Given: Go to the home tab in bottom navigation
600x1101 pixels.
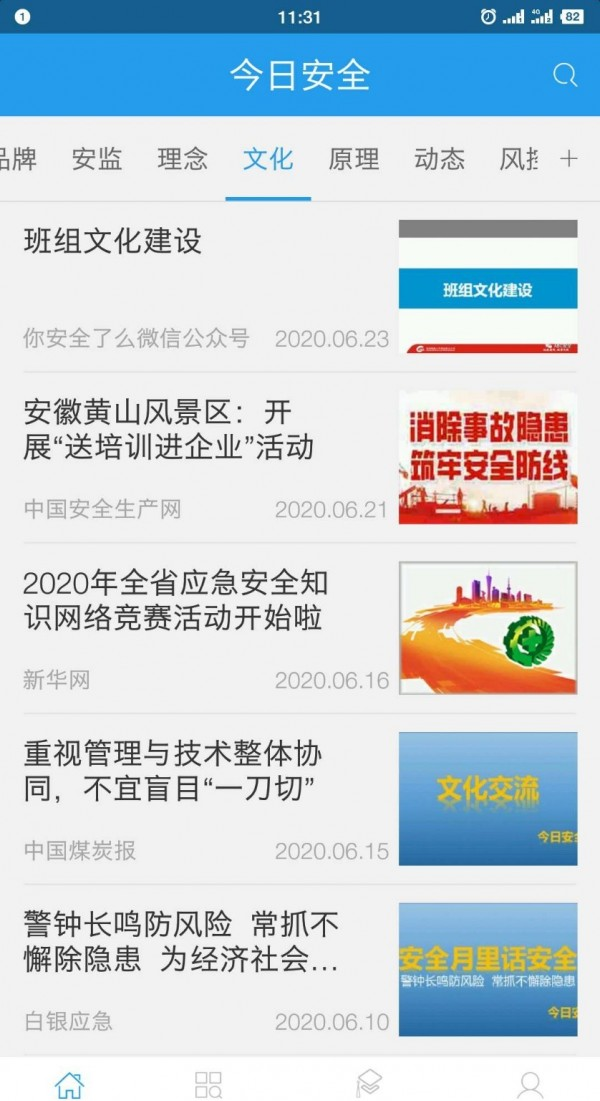Looking at the screenshot, I should 69,1083.
